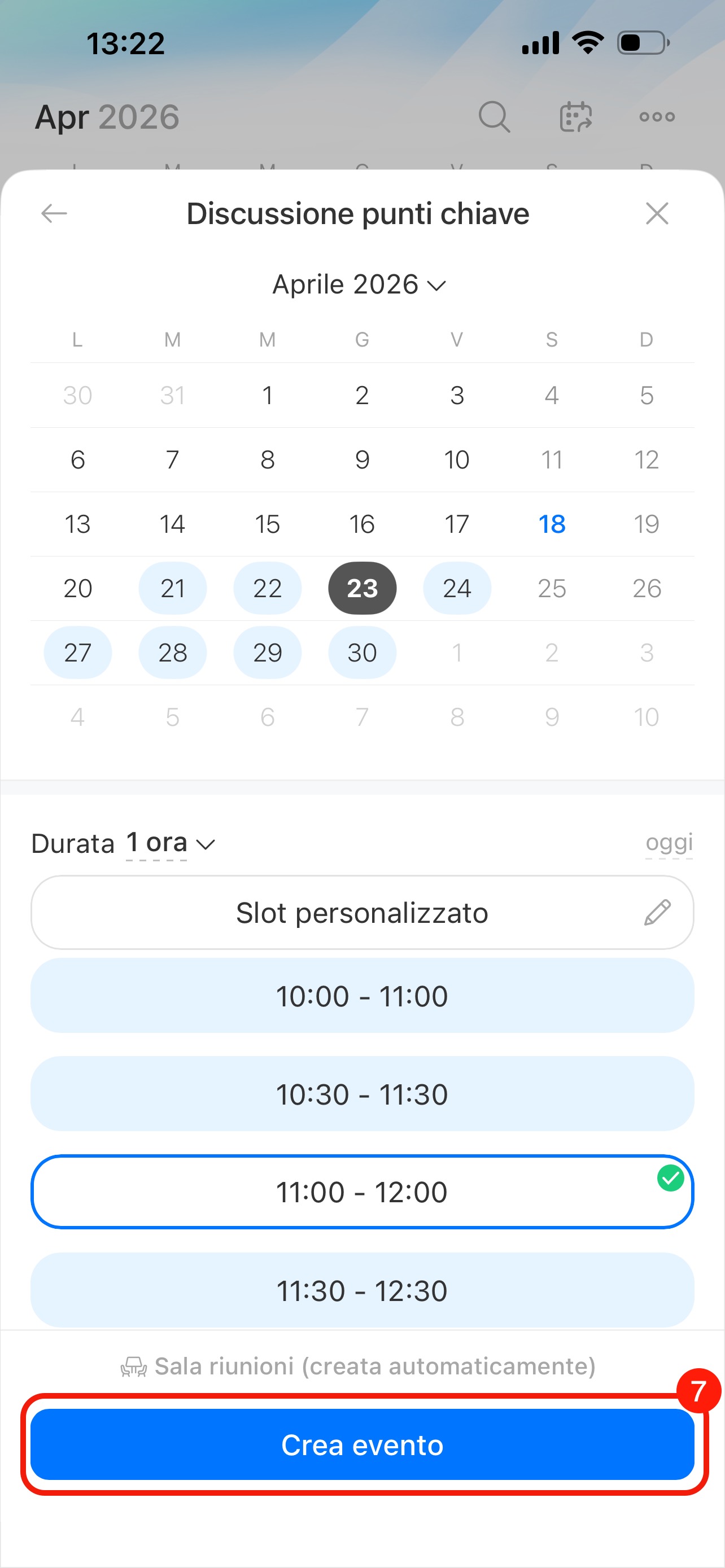Select April 29 in the calendar
This screenshot has width=725, height=1568.
click(x=267, y=653)
